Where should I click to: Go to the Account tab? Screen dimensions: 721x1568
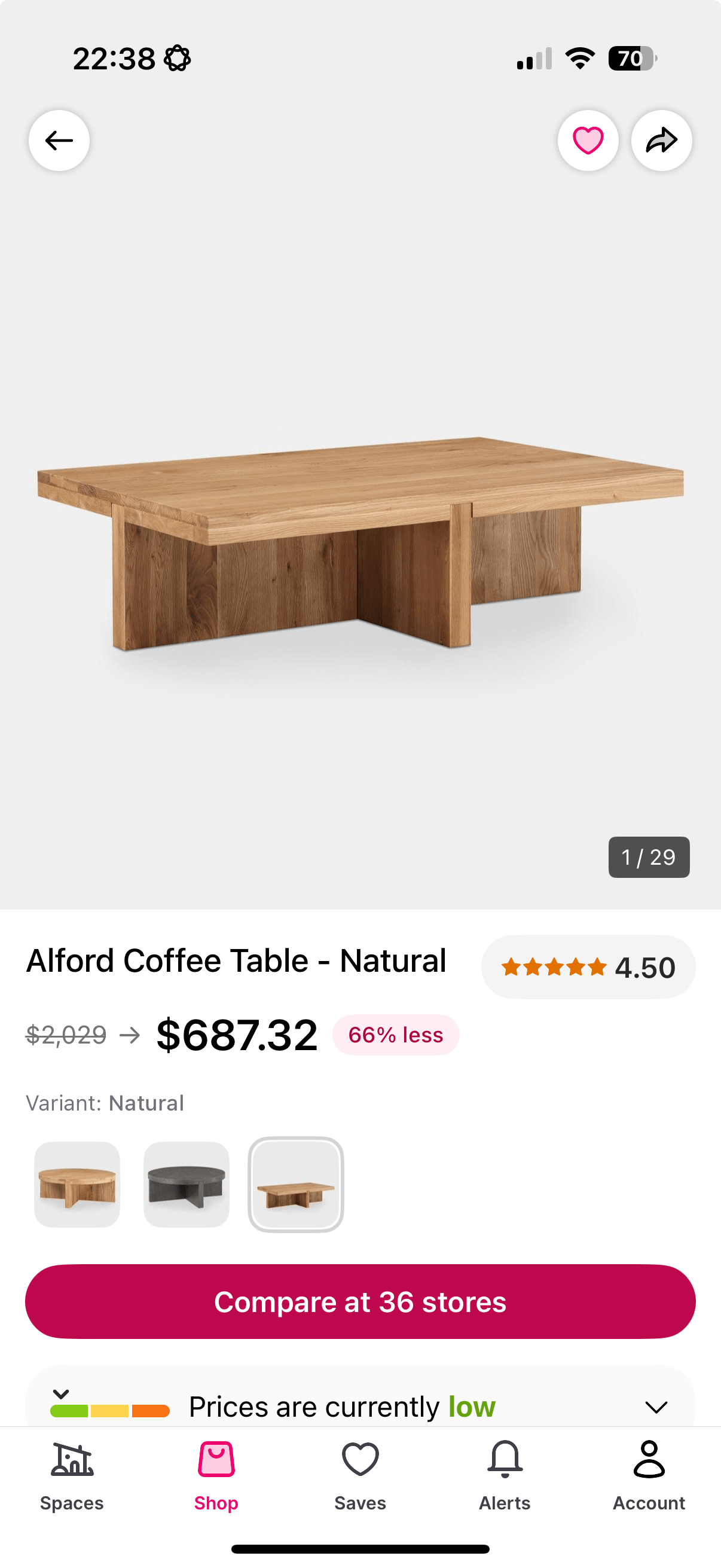point(649,1476)
